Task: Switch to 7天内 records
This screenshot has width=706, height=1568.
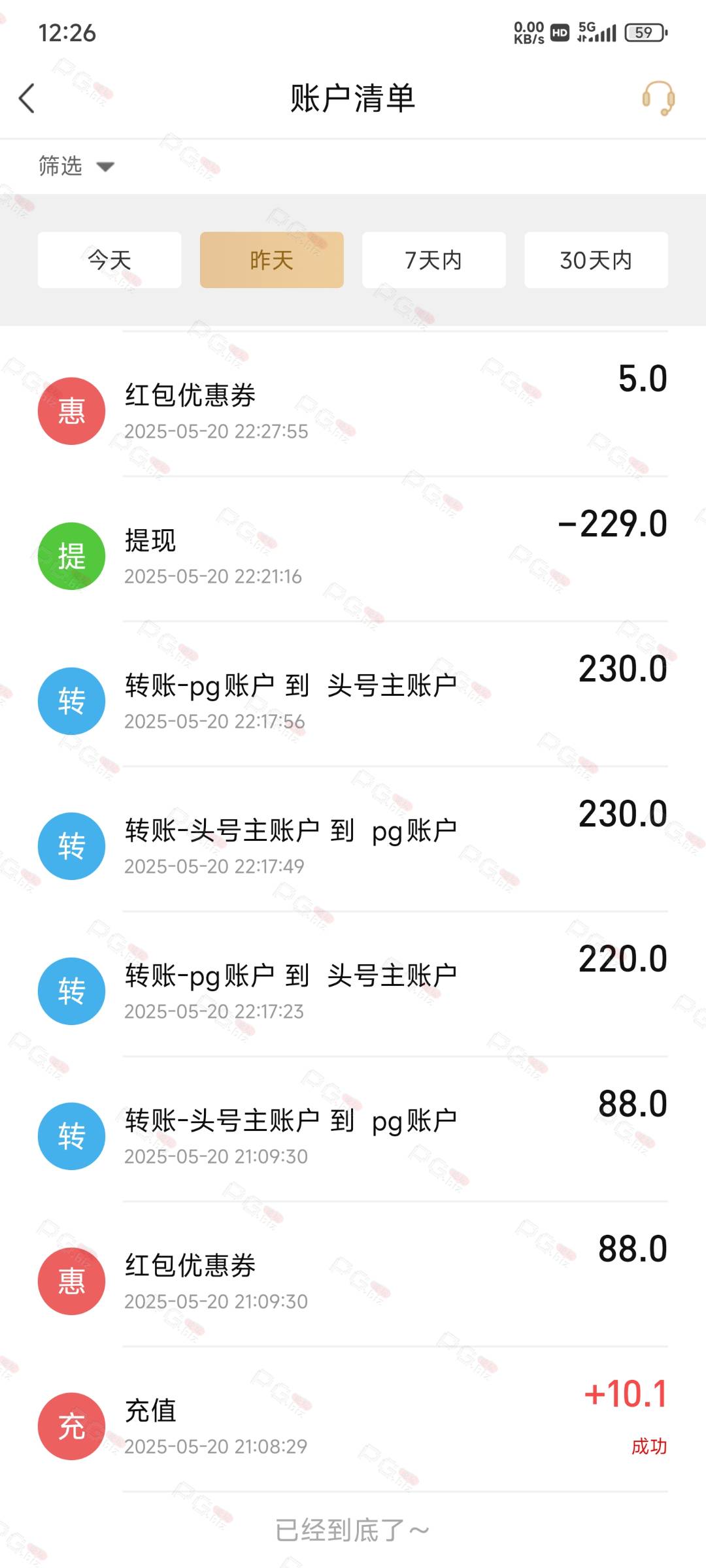Action: pyautogui.click(x=433, y=260)
